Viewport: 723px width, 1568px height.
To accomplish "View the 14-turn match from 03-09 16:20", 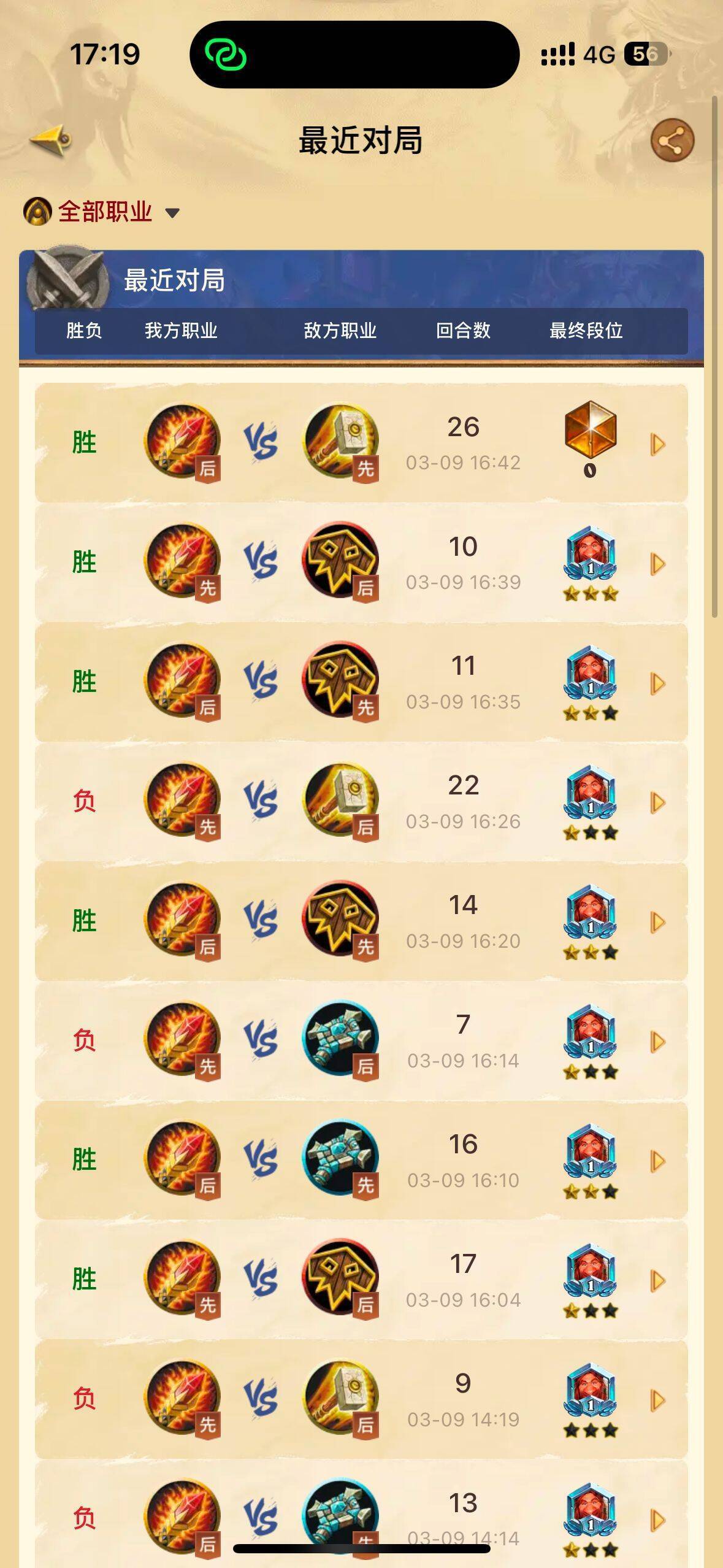I will coord(657,922).
